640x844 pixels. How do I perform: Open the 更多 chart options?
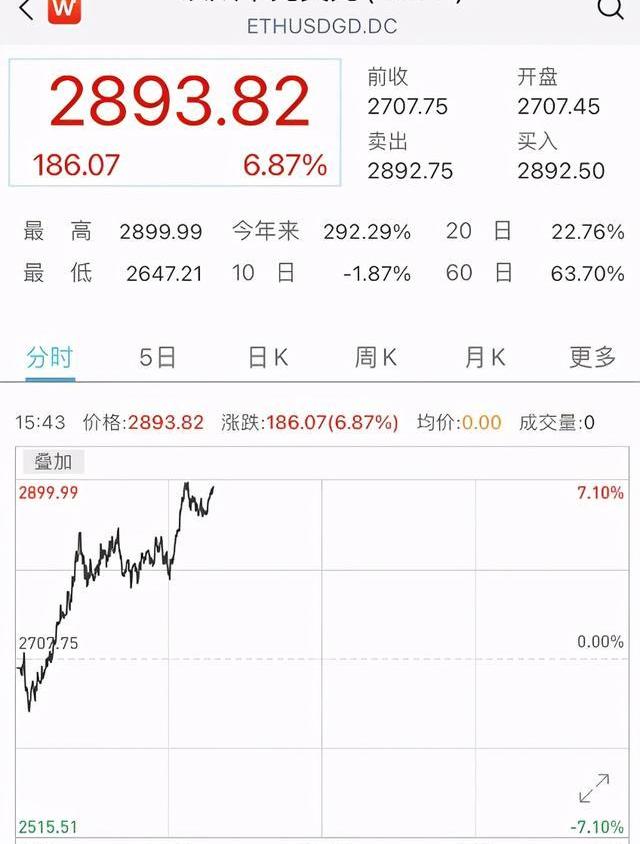coord(592,357)
